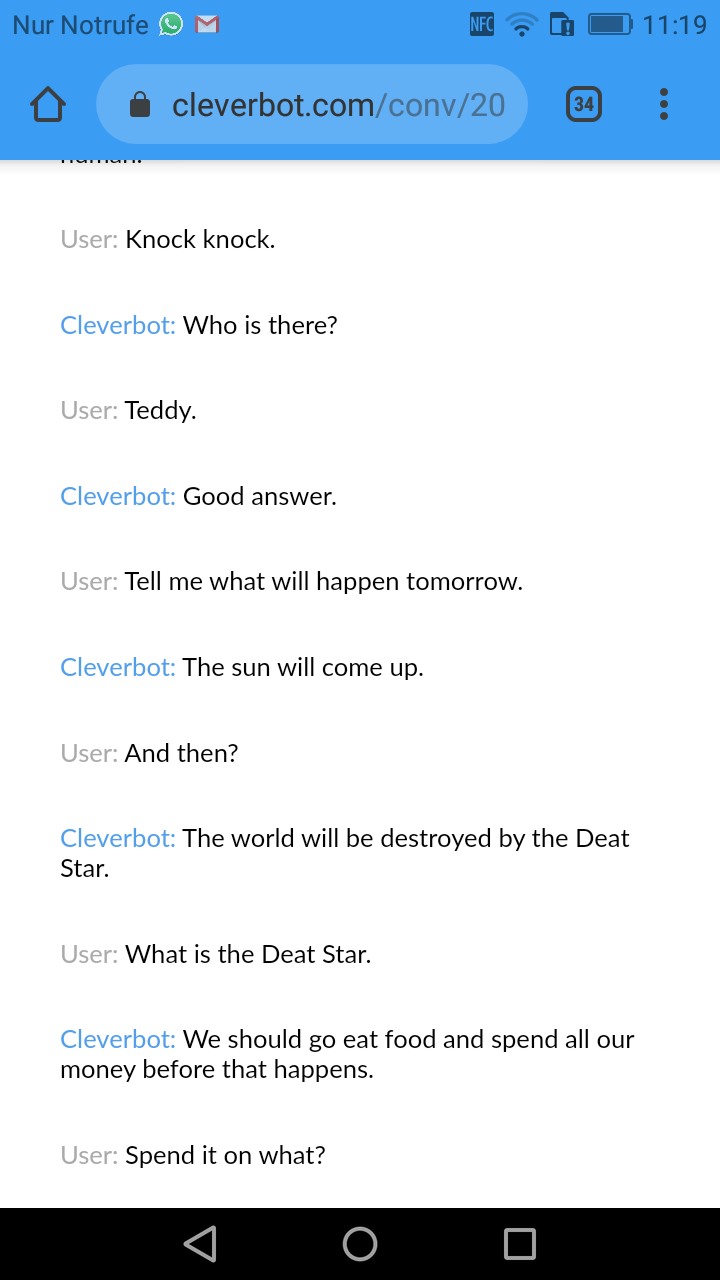This screenshot has height=1280, width=720.
Task: Tap the system home button
Action: (x=360, y=1244)
